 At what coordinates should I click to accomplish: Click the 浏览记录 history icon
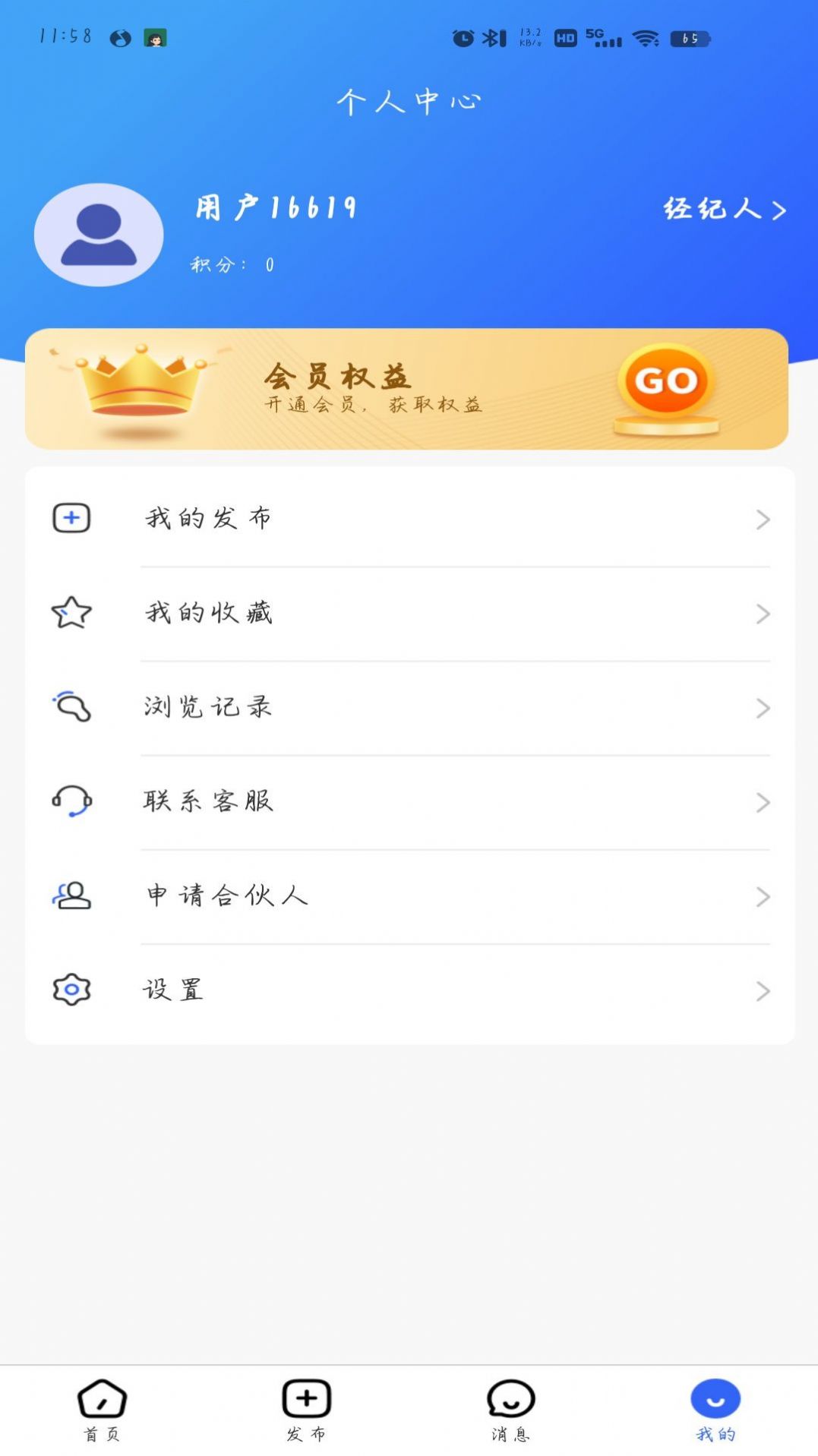click(x=71, y=706)
